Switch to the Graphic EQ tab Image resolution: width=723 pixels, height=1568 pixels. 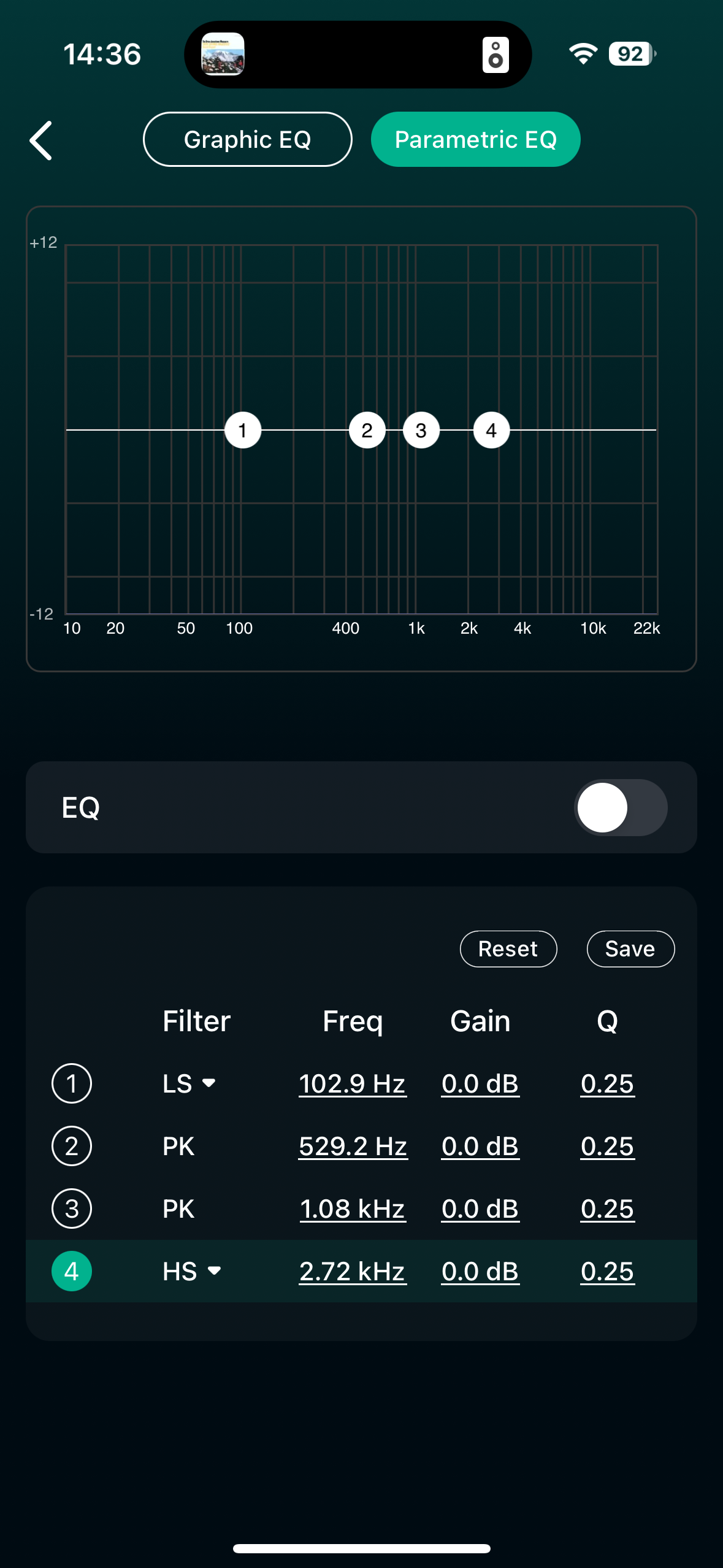[247, 140]
